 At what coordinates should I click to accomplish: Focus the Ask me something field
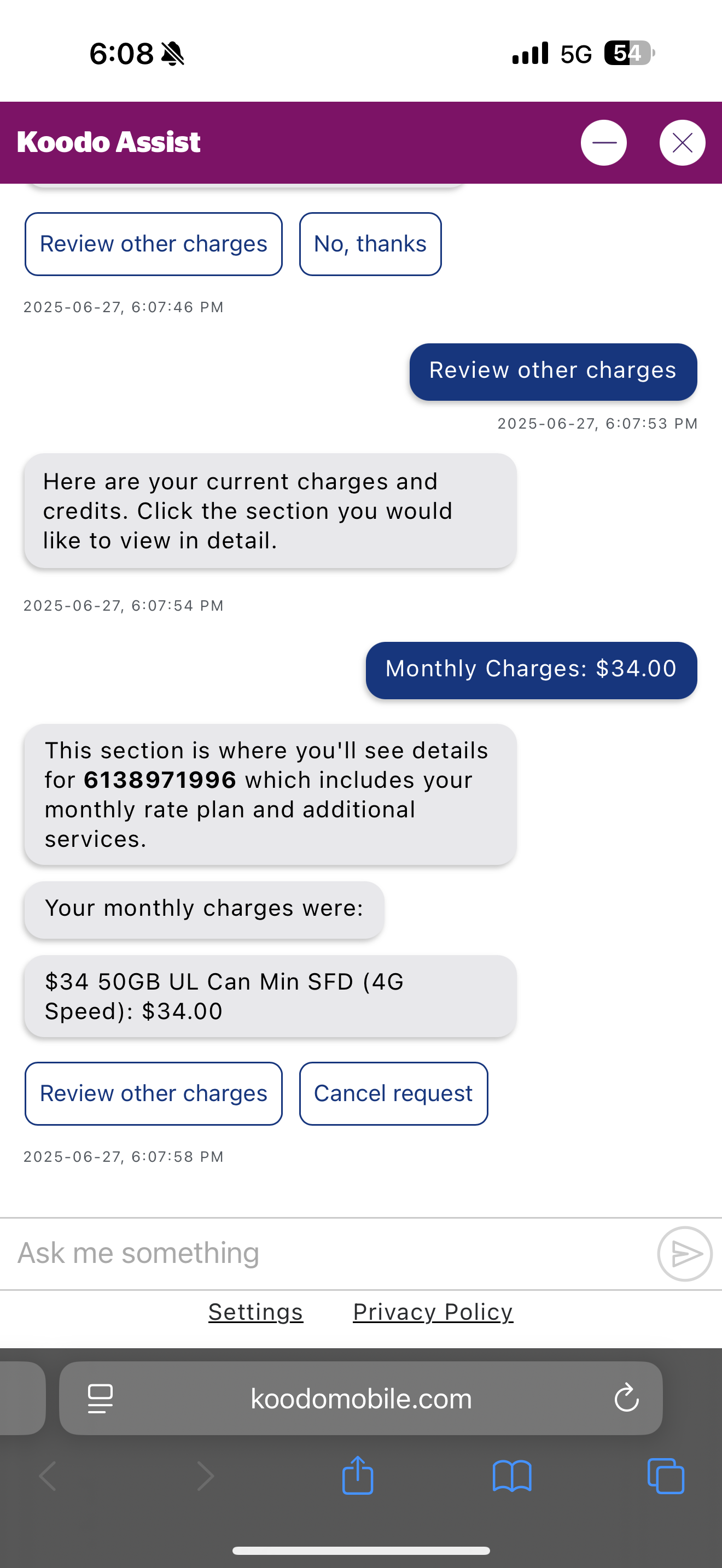[x=329, y=1254]
